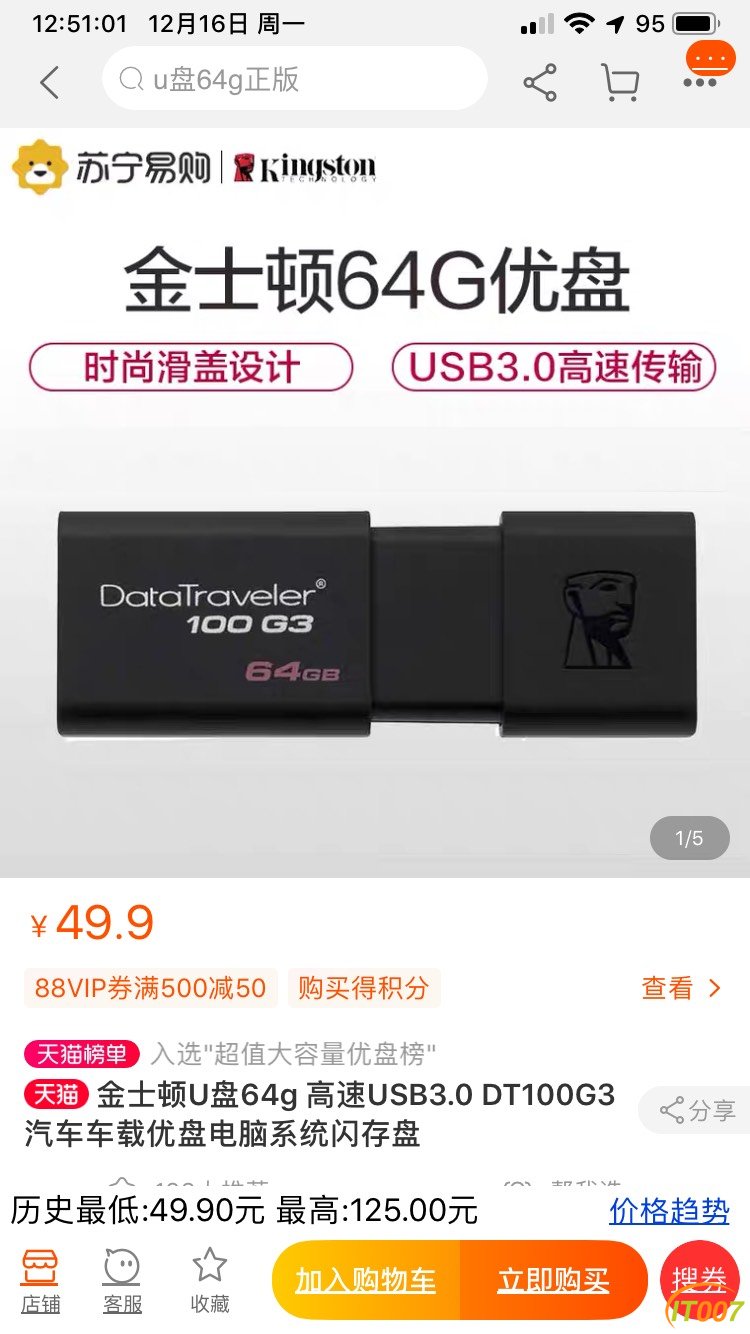This screenshot has width=750, height=1334.
Task: Tap 加入购物车 to add to cart
Action: click(x=366, y=1280)
